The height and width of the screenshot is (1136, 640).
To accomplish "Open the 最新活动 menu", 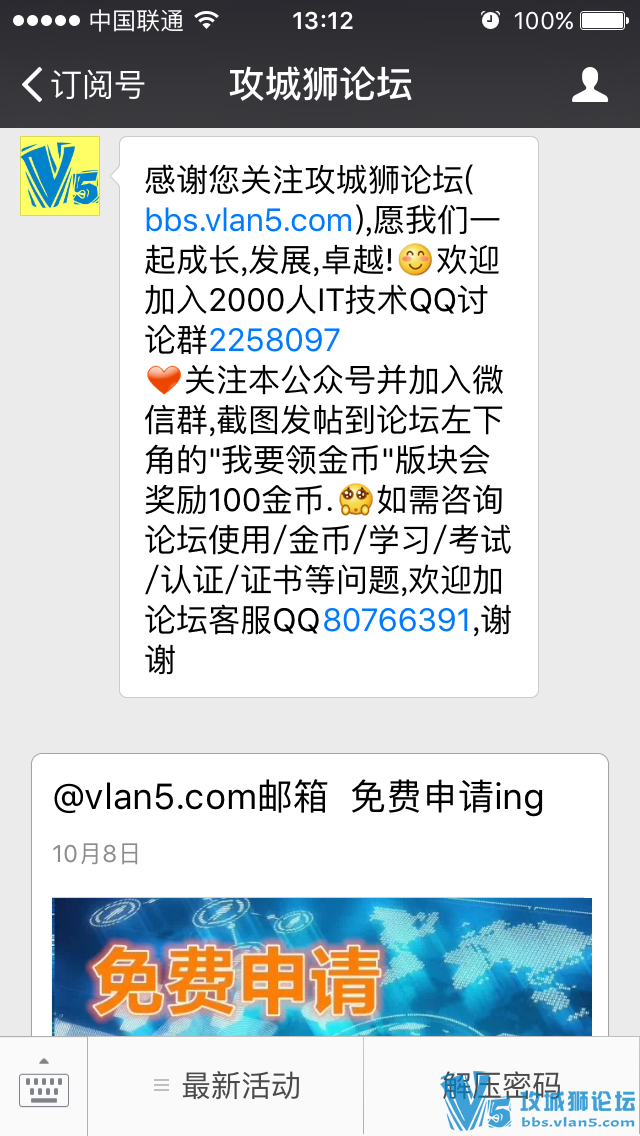I will (226, 1086).
